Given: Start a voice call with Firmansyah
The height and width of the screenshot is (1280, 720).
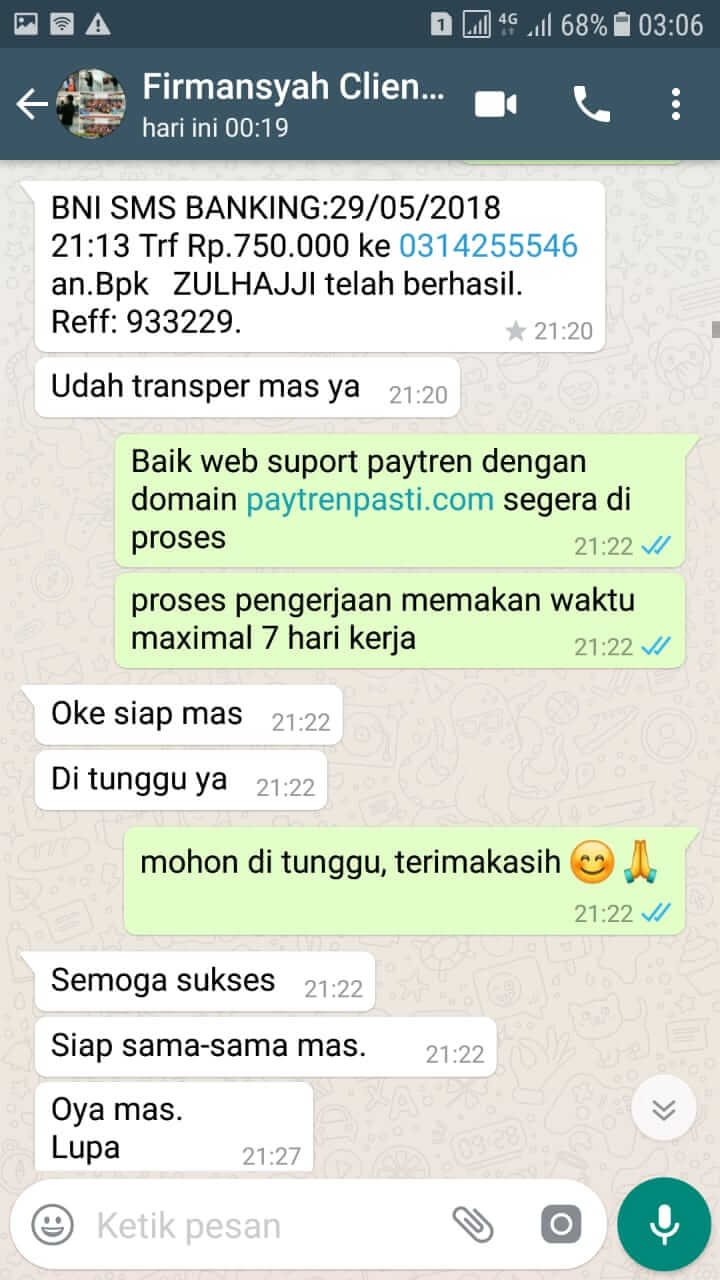Looking at the screenshot, I should click(x=591, y=104).
